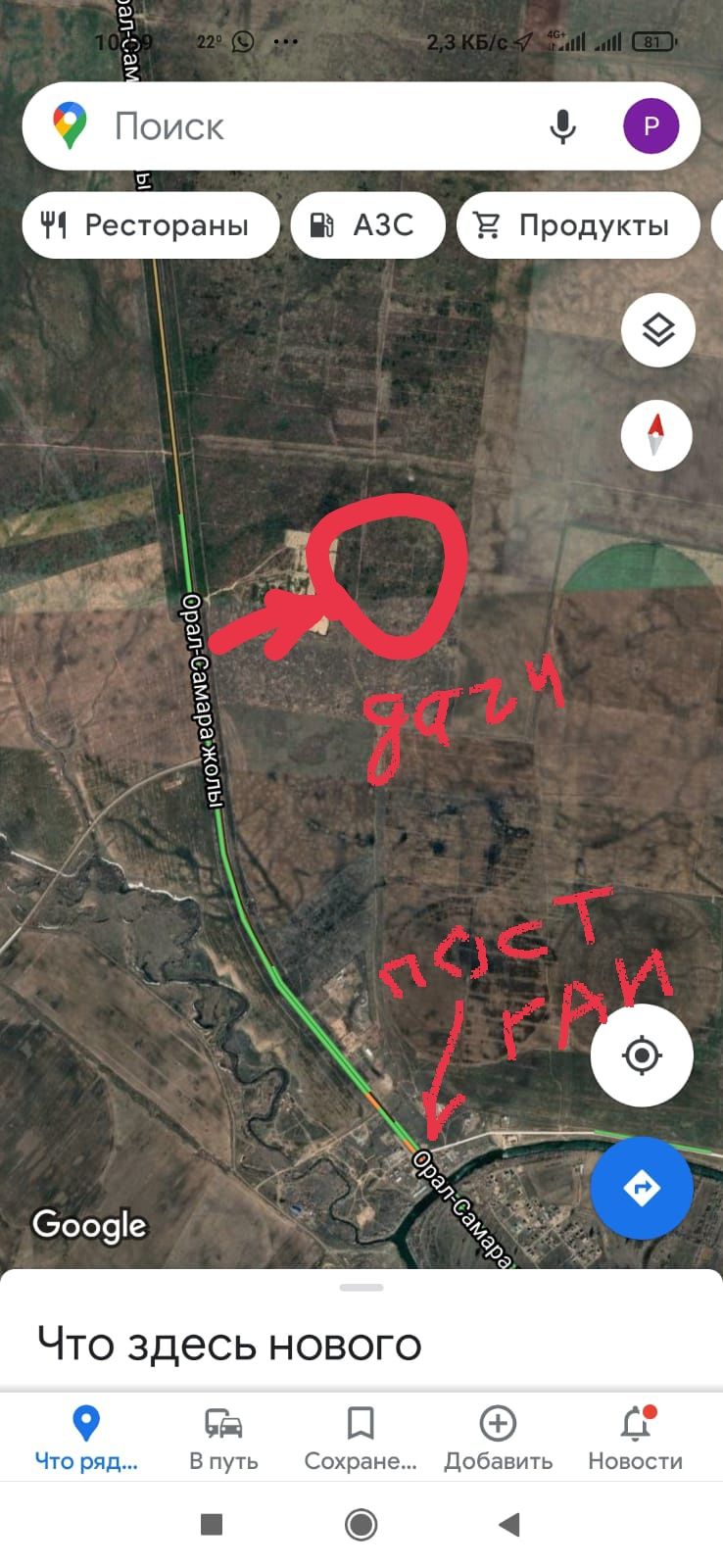
Task: Open the purple profile avatar
Action: click(651, 126)
